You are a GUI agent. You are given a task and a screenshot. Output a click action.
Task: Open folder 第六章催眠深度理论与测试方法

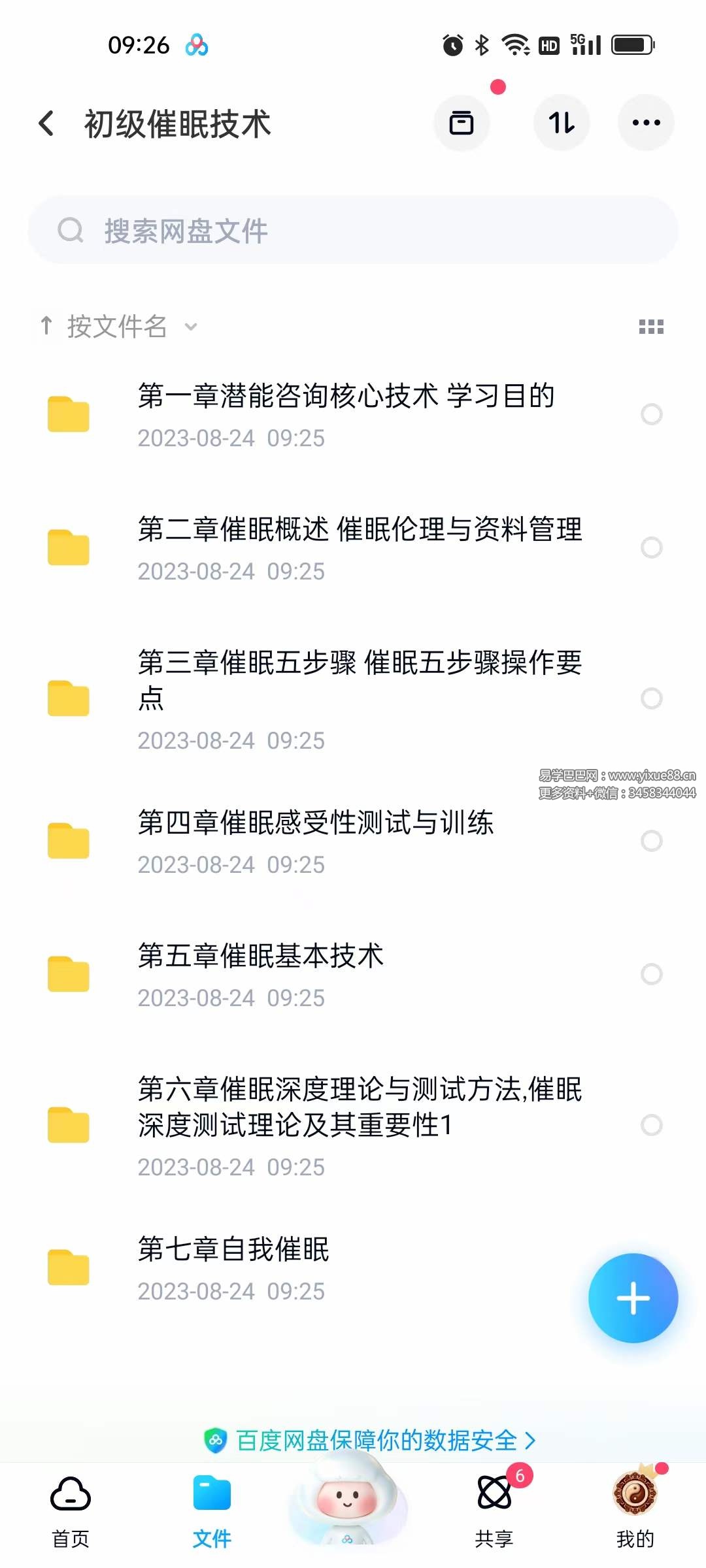(x=360, y=1124)
